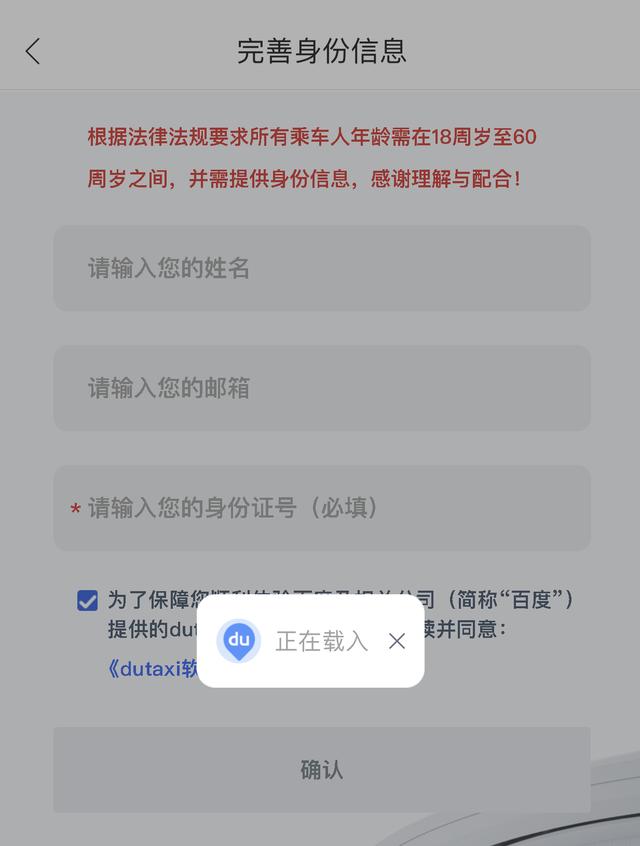Go back with the top-left arrow
Viewport: 640px width, 846px height.
tap(33, 51)
